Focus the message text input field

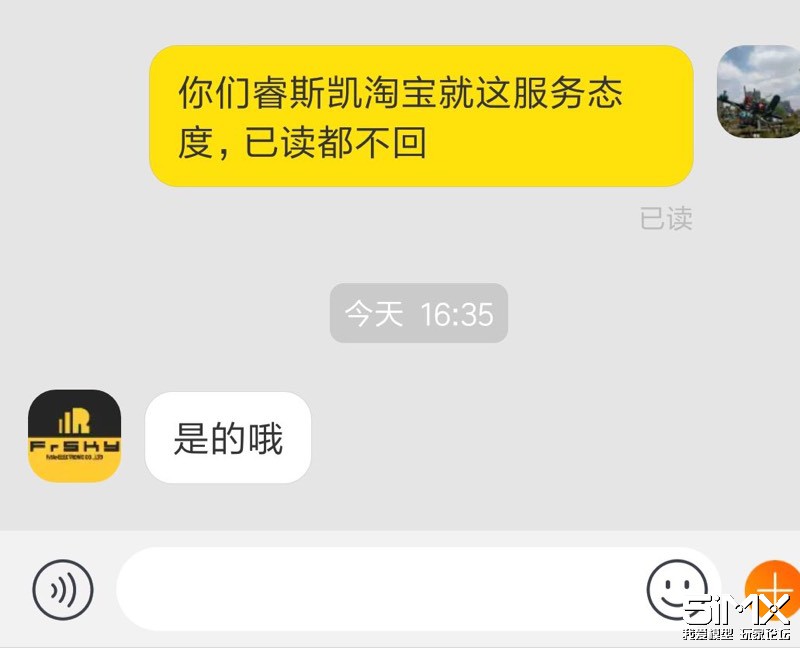[380, 589]
